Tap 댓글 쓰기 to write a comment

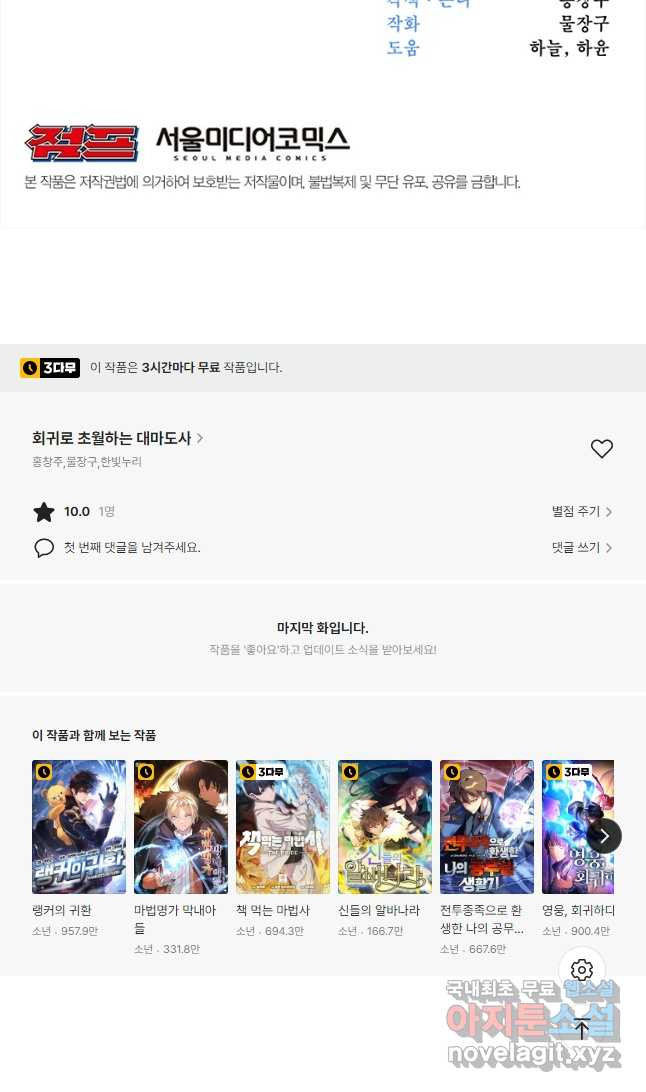581,548
